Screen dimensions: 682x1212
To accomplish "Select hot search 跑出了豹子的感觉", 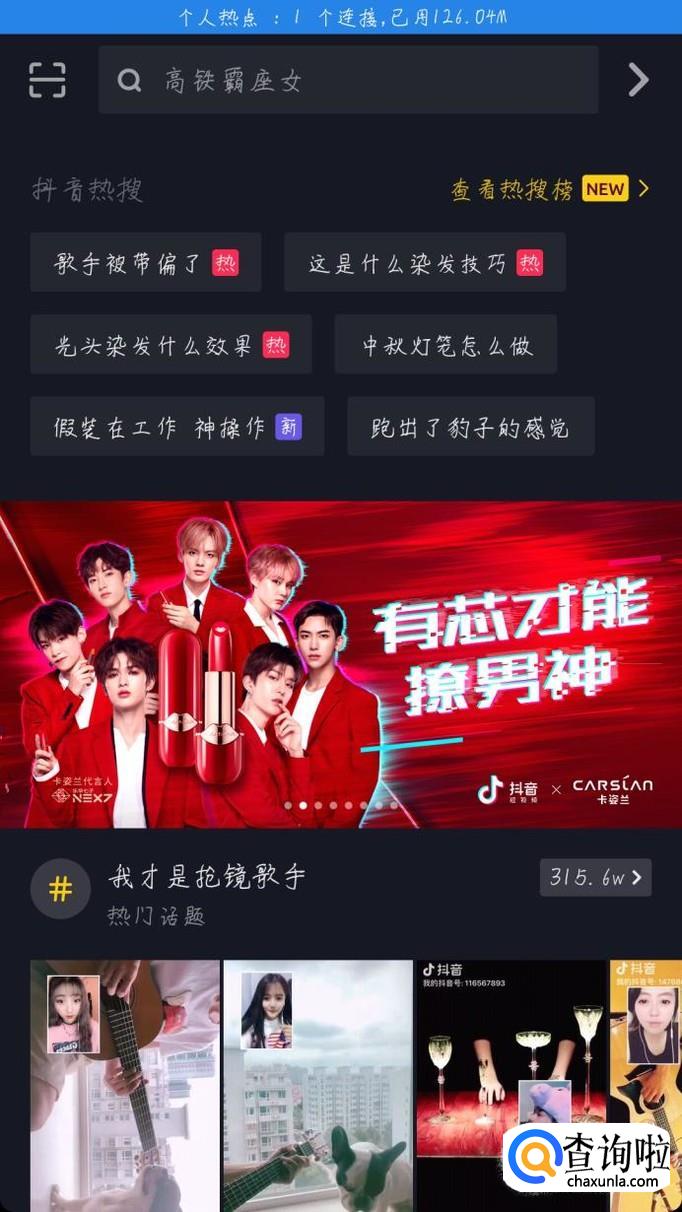I will (470, 427).
